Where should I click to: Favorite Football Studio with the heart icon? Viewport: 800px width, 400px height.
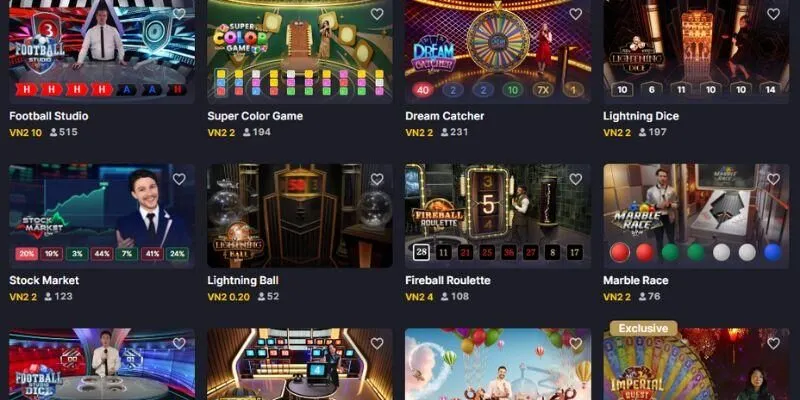pyautogui.click(x=179, y=14)
